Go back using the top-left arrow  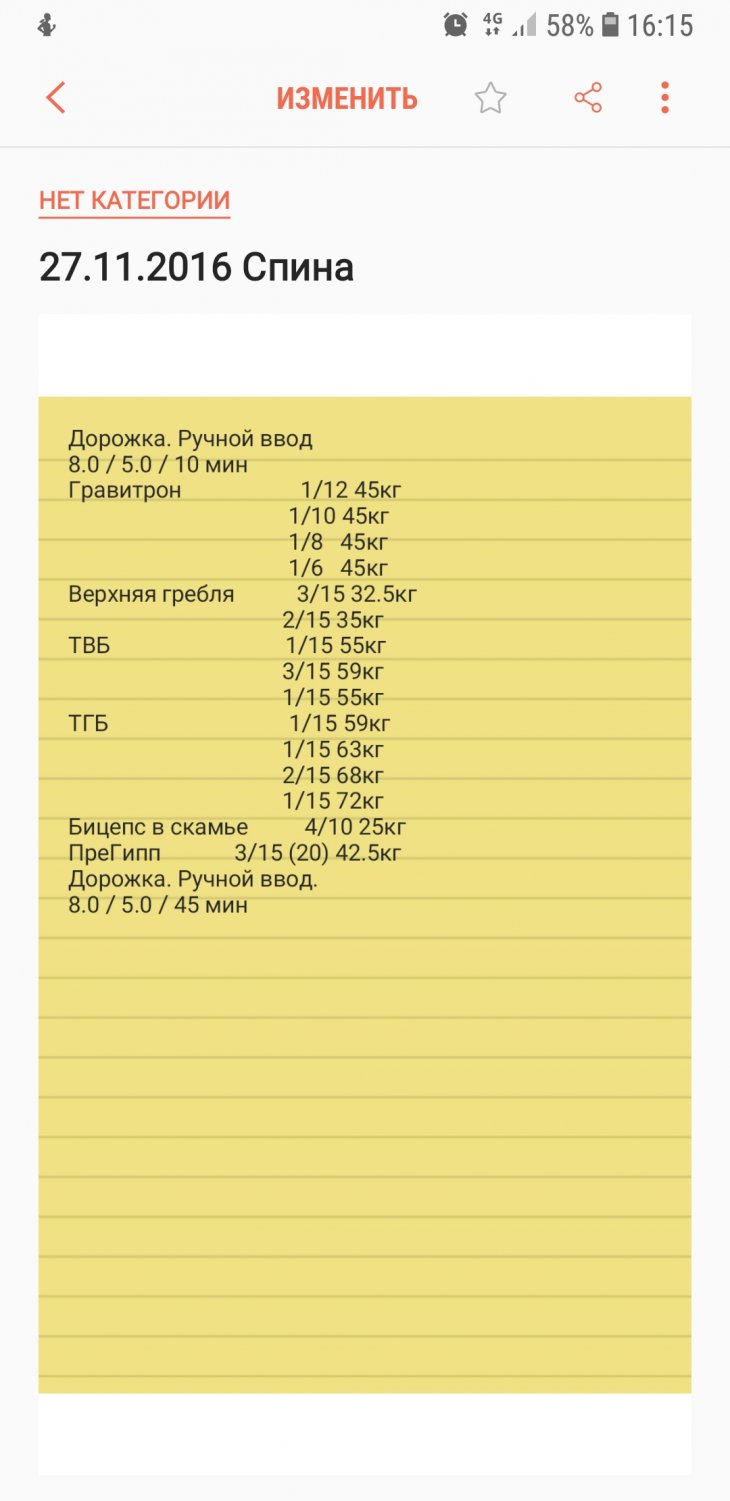pyautogui.click(x=56, y=98)
